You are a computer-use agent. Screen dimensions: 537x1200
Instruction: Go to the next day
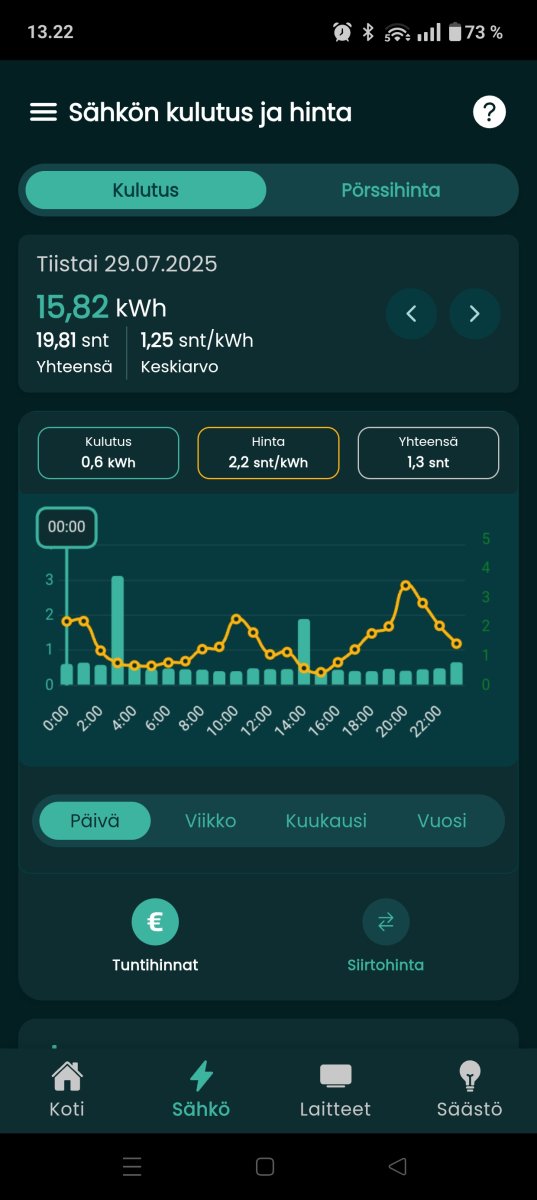(475, 314)
